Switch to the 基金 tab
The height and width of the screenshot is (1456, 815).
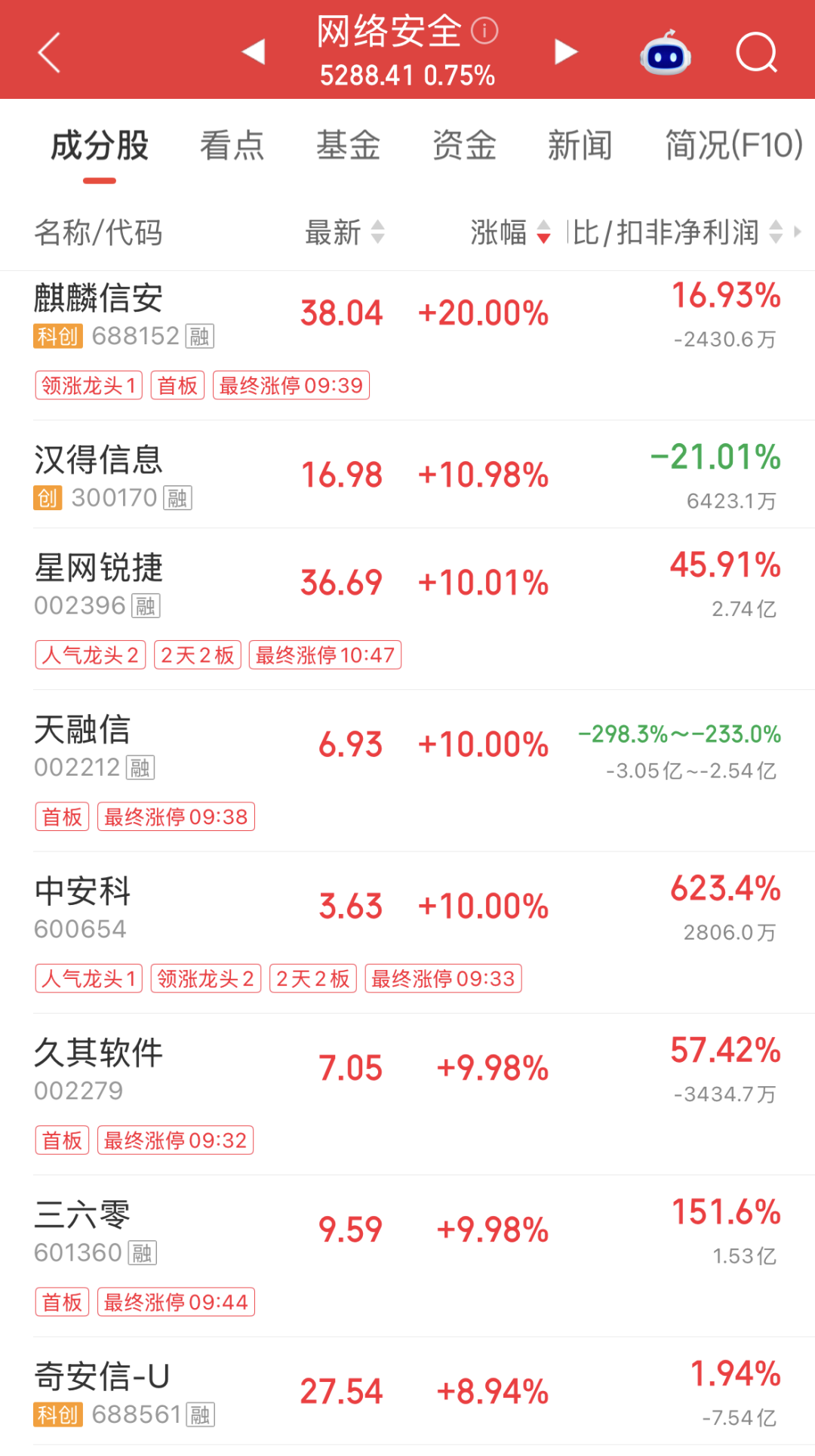[x=348, y=145]
